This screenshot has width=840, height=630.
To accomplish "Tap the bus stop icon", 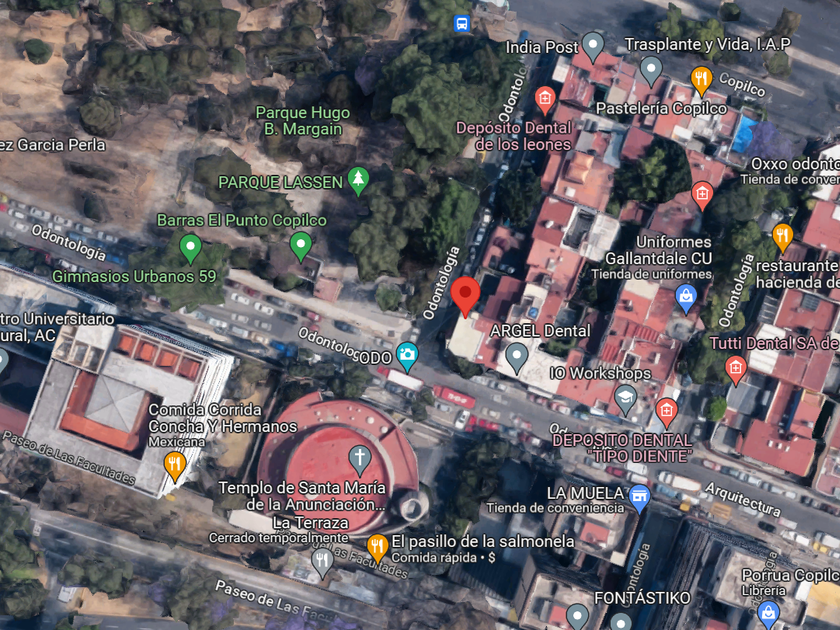I will pos(461,24).
